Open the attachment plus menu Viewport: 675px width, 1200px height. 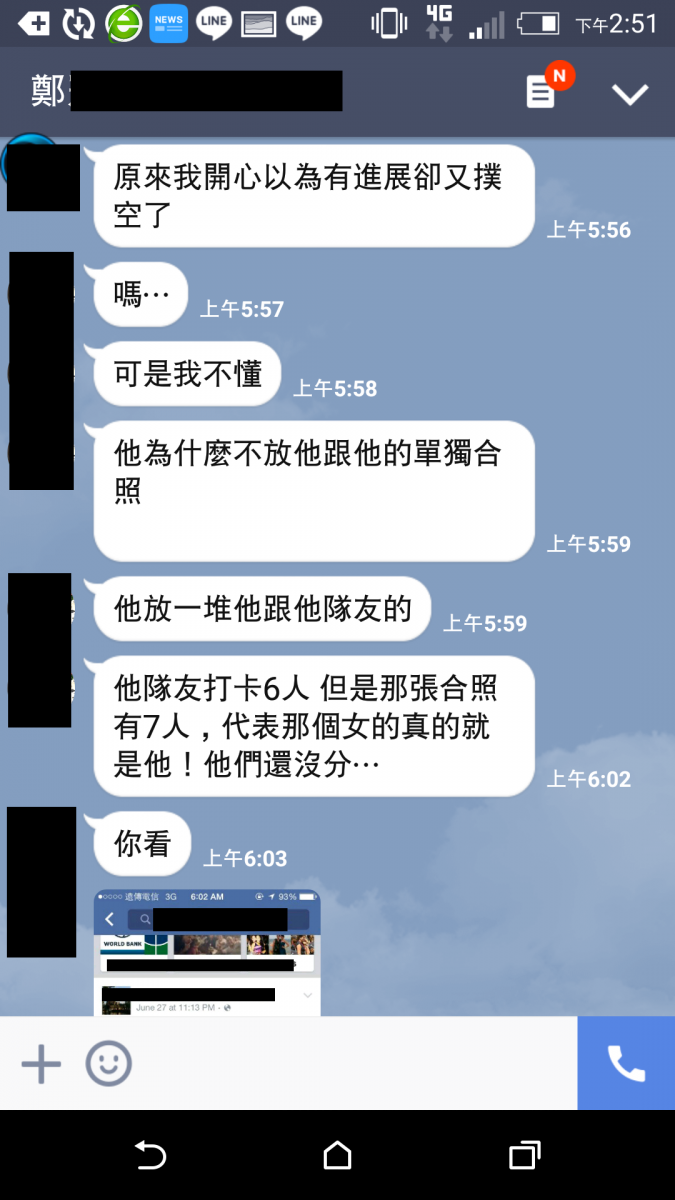point(41,1064)
